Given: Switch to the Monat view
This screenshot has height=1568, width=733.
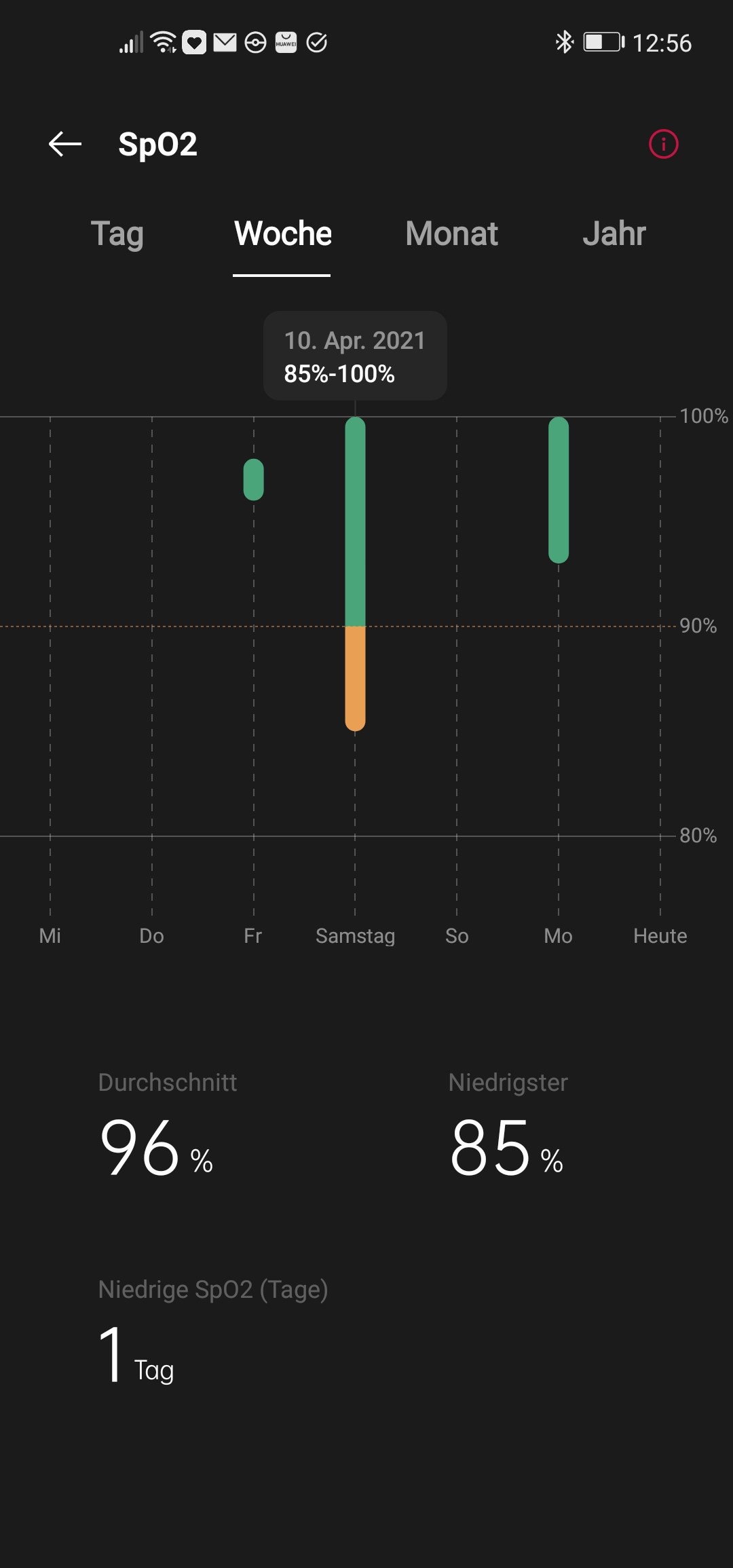Looking at the screenshot, I should 451,234.
